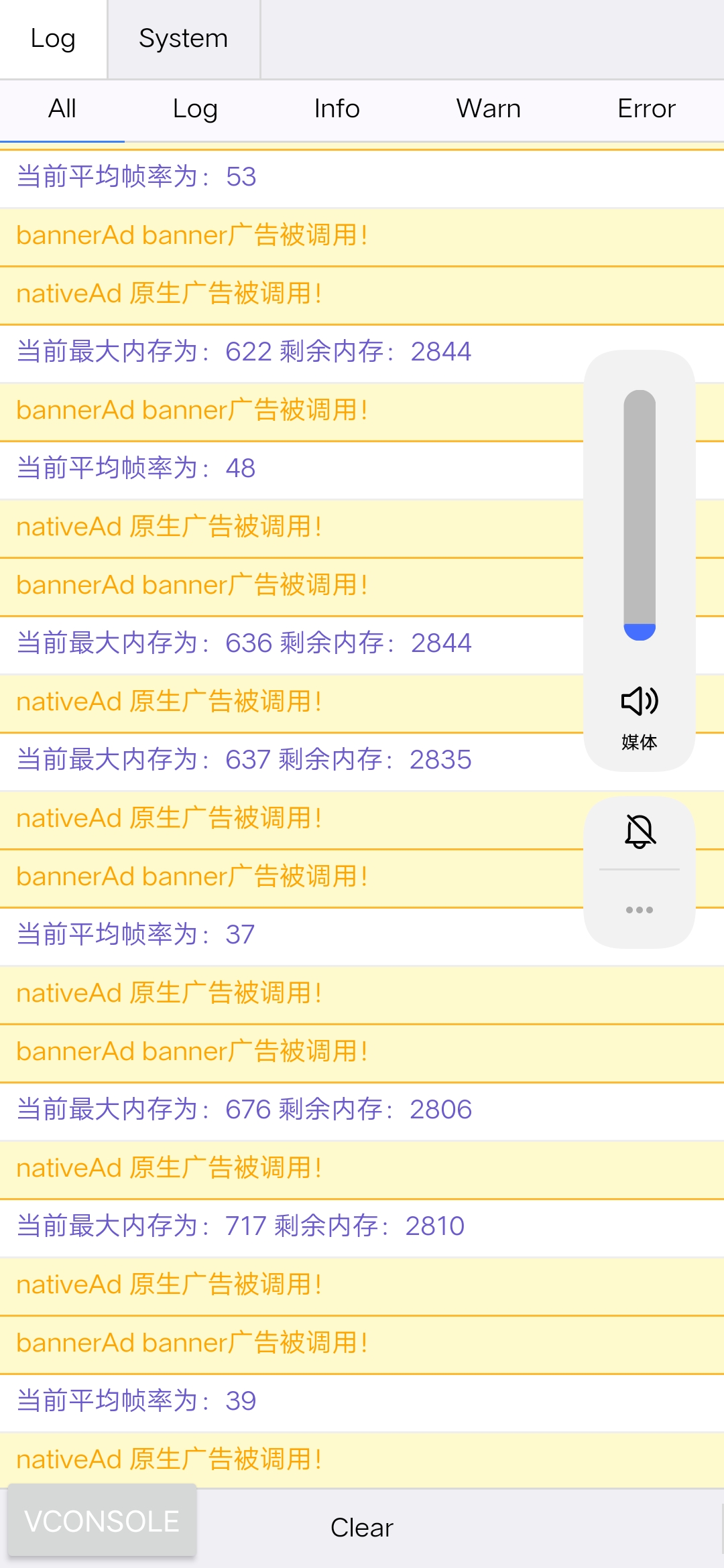Filter console to Error messages

click(x=646, y=109)
